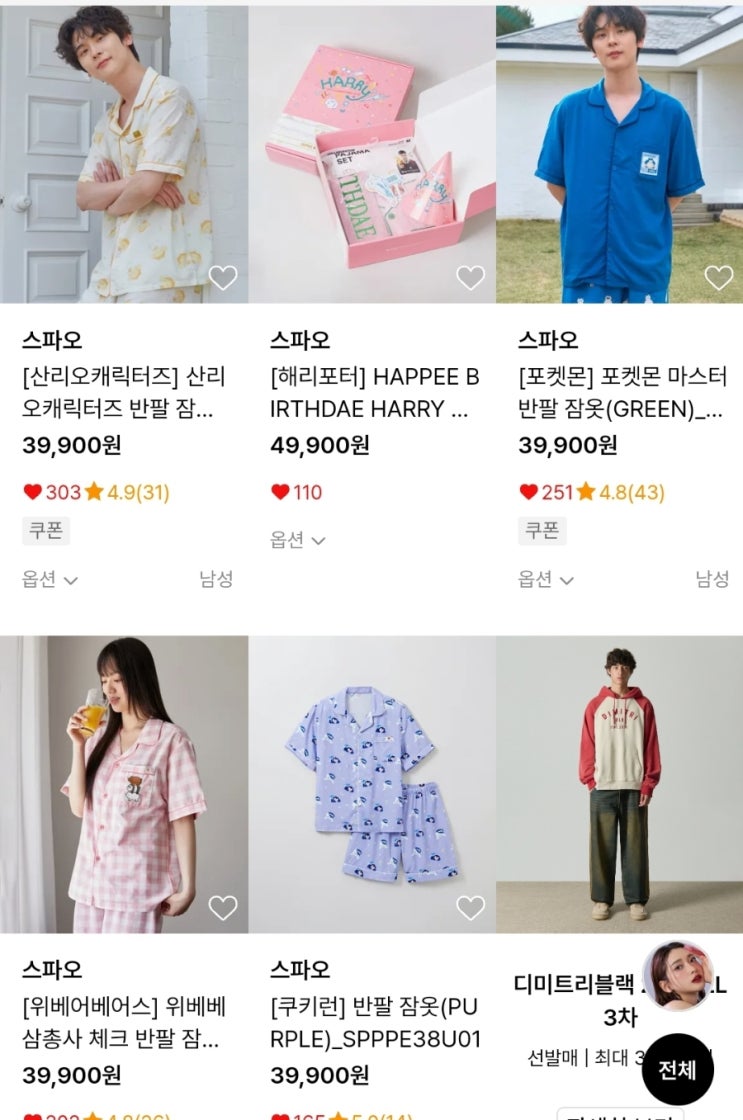
Task: View the 쿠키런 반팔 잠옷 PURPLE item
Action: tap(374, 1022)
